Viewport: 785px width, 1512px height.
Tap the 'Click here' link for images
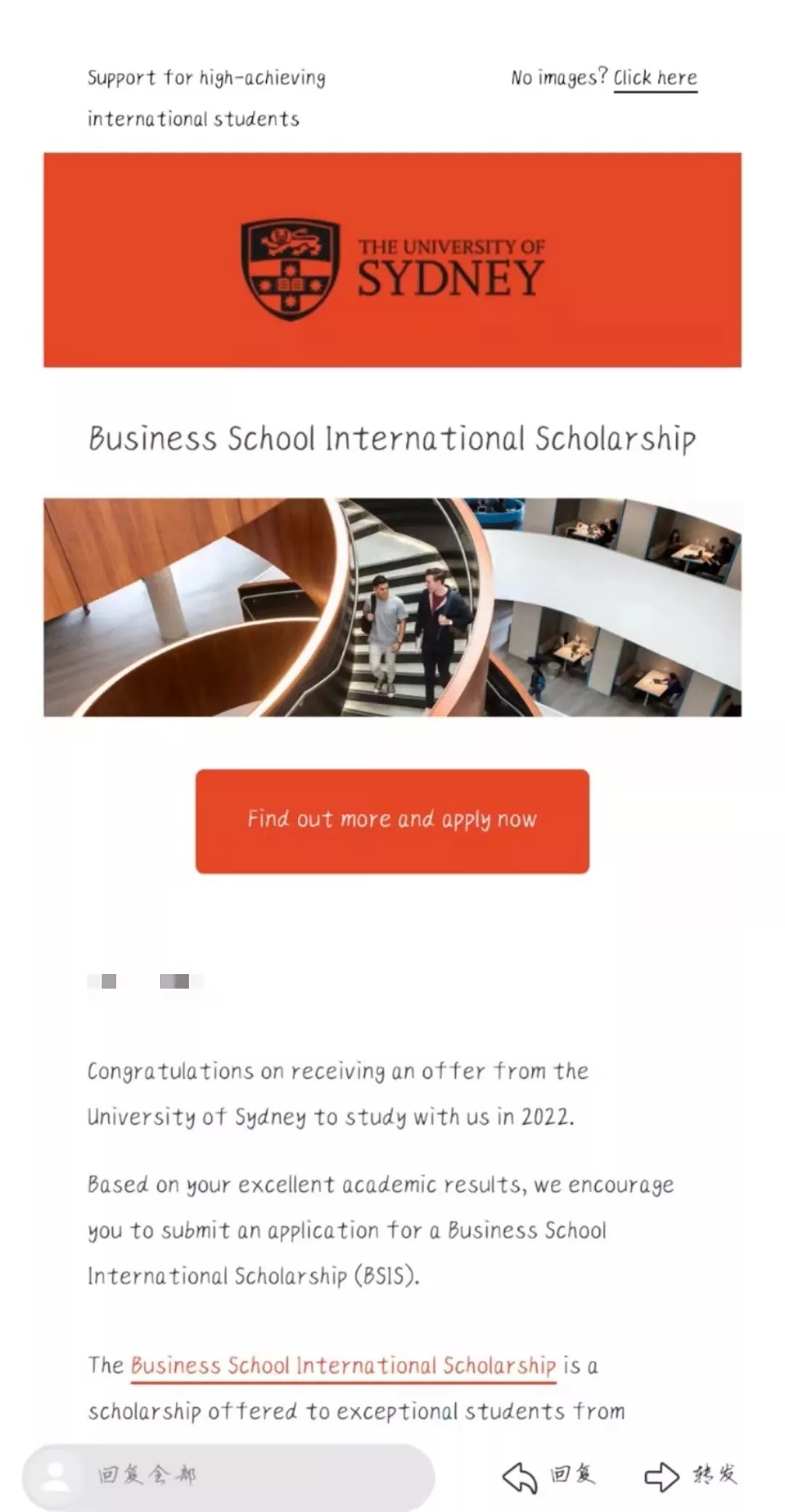[655, 78]
